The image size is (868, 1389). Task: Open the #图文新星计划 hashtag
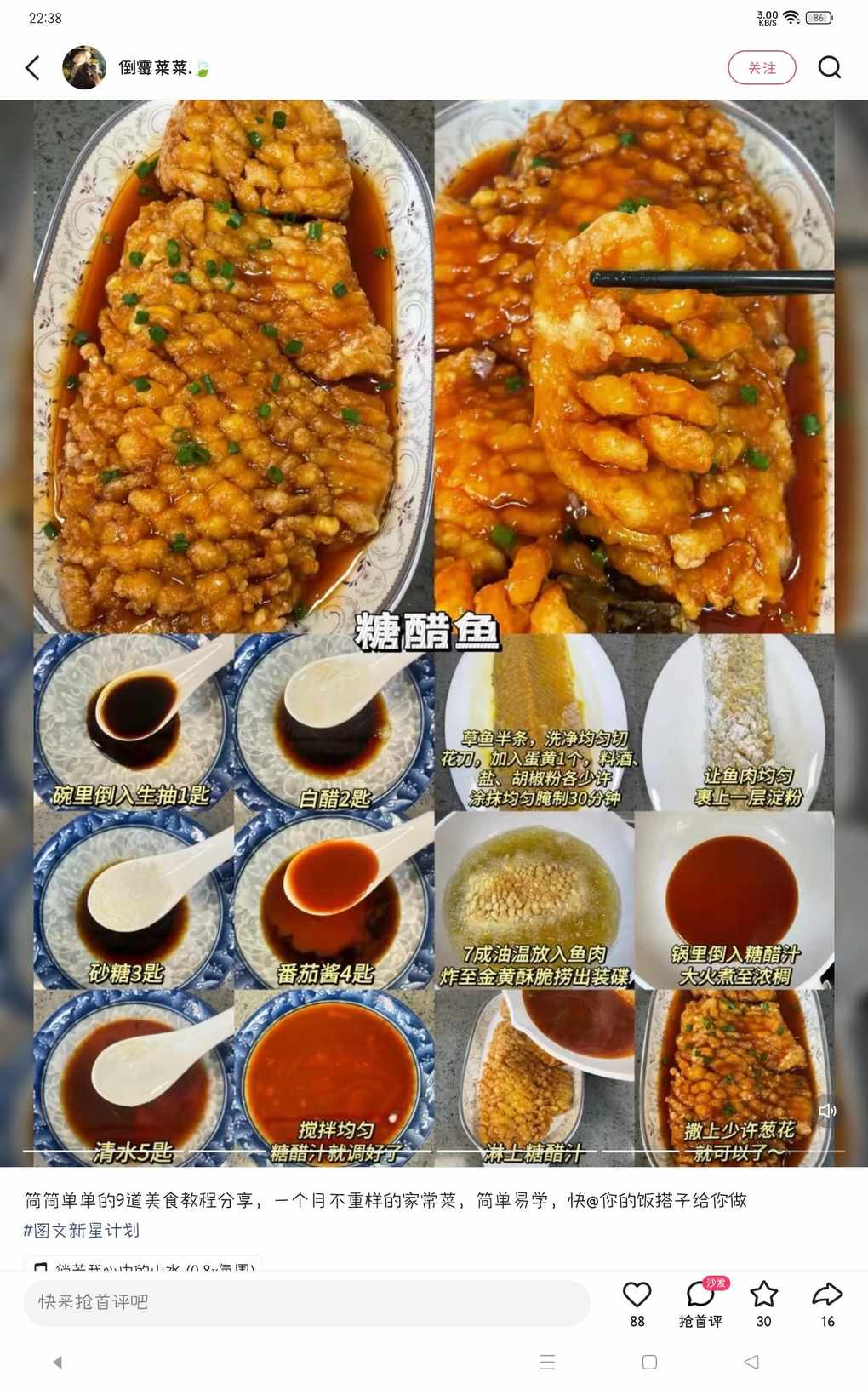[82, 1230]
